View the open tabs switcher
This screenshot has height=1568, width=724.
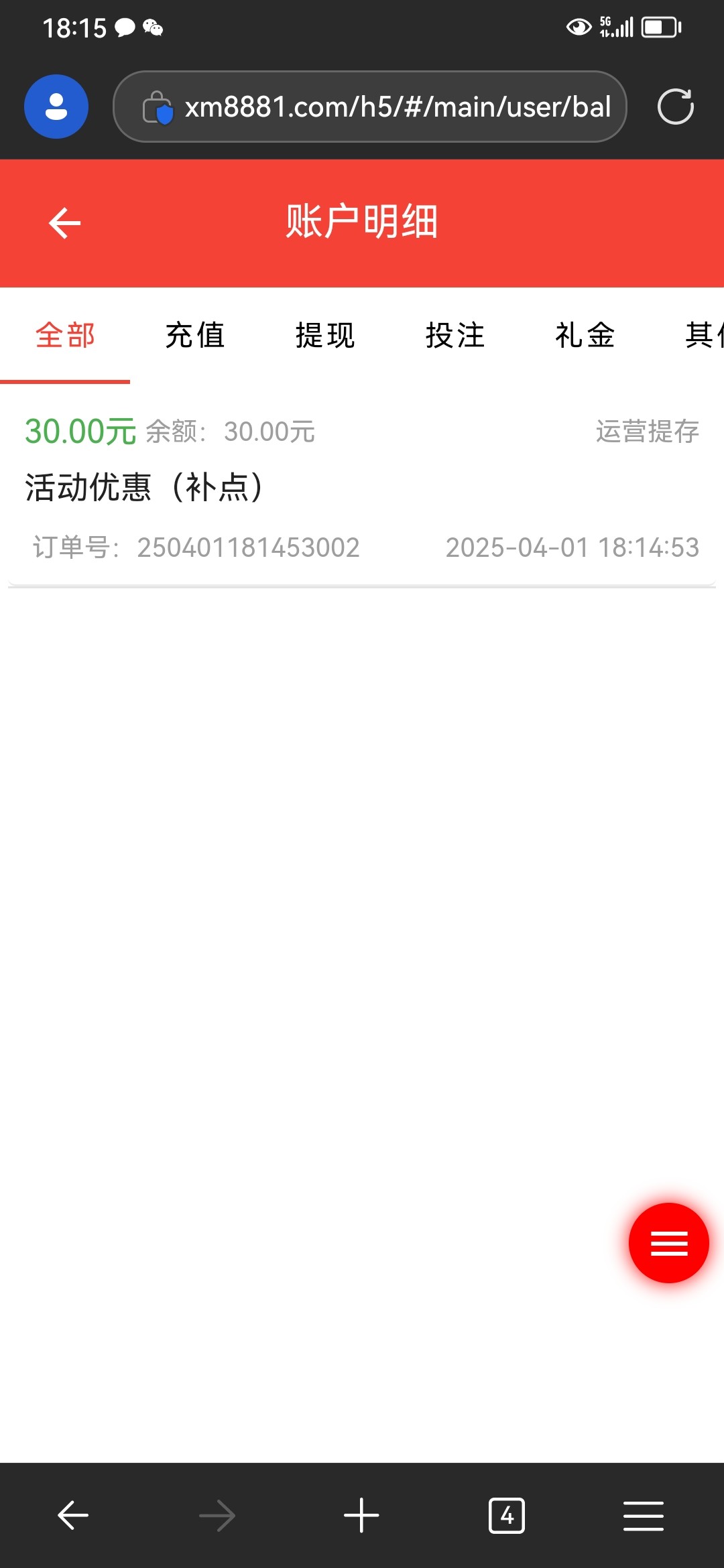coord(507,1515)
